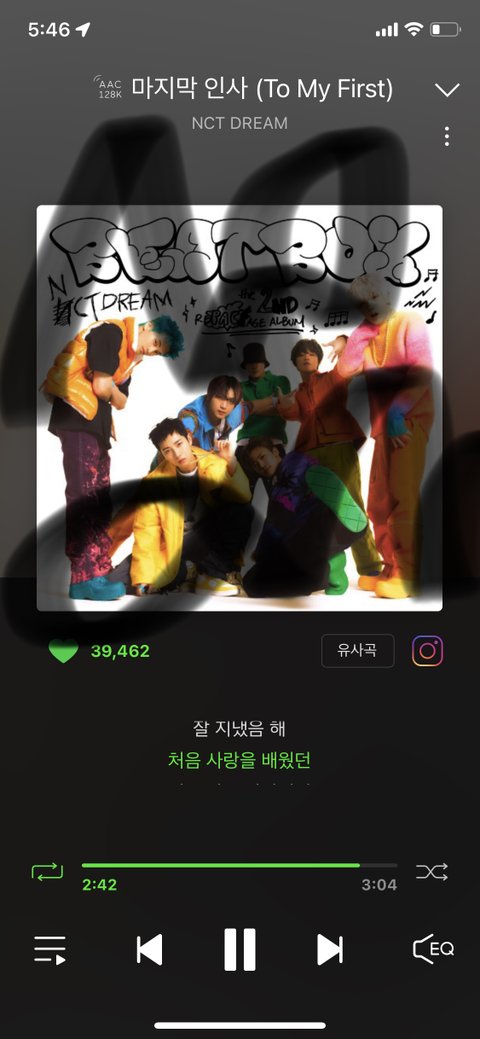The height and width of the screenshot is (1039, 480).
Task: Open the three-dot overflow menu
Action: pyautogui.click(x=447, y=137)
